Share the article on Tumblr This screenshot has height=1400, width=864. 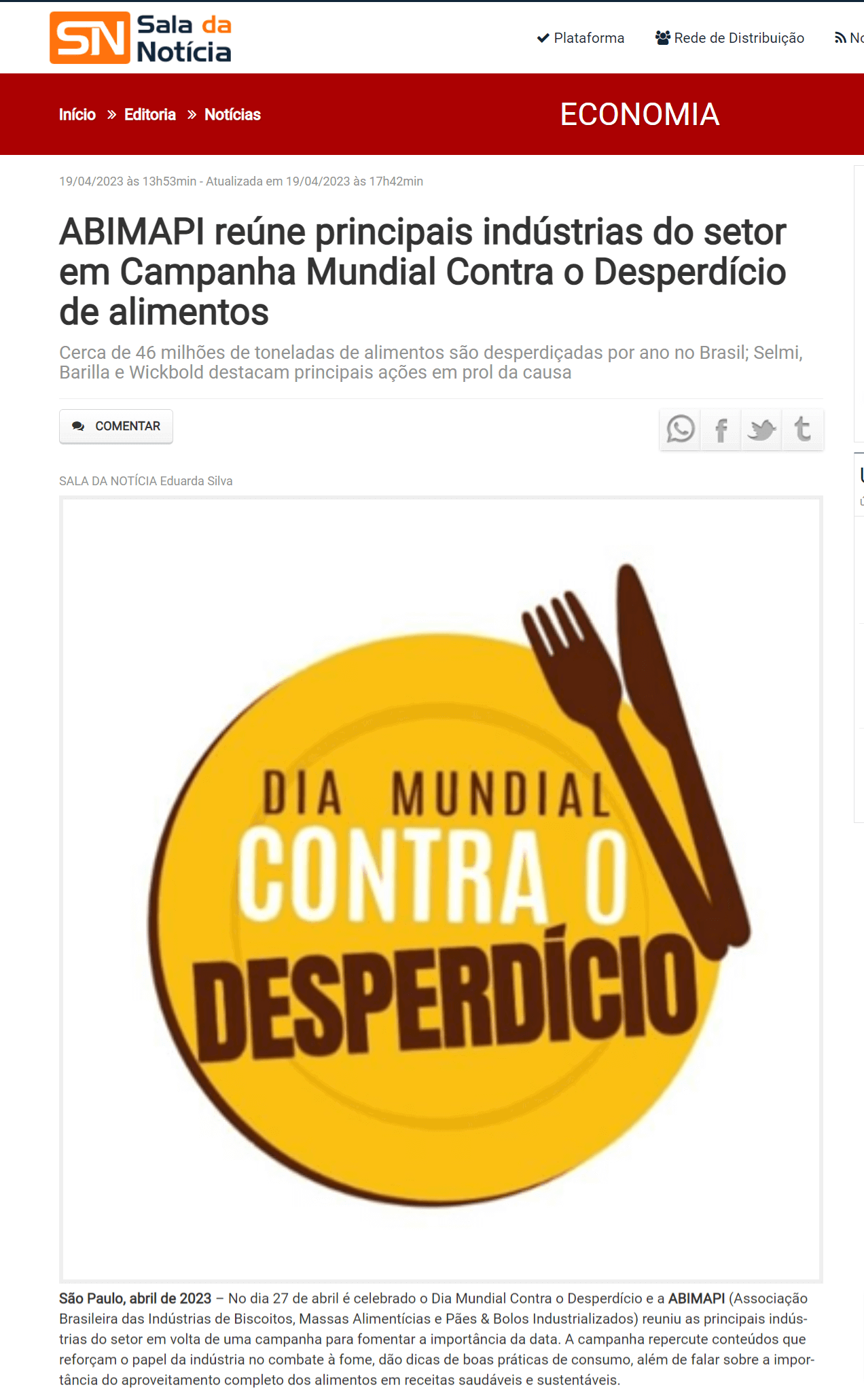click(803, 430)
